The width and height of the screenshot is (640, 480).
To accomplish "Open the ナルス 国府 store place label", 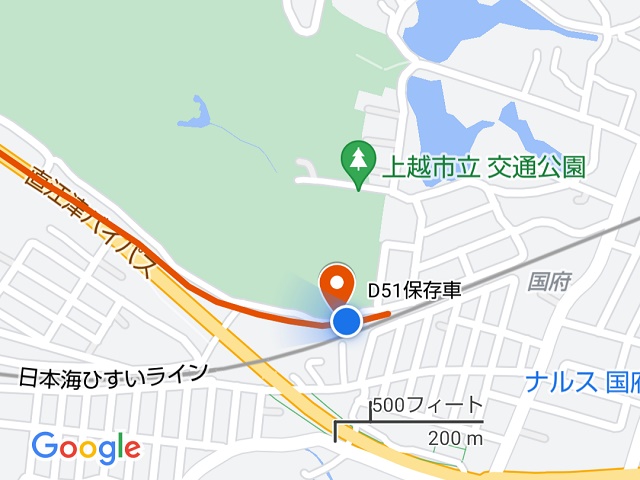I will (x=581, y=381).
